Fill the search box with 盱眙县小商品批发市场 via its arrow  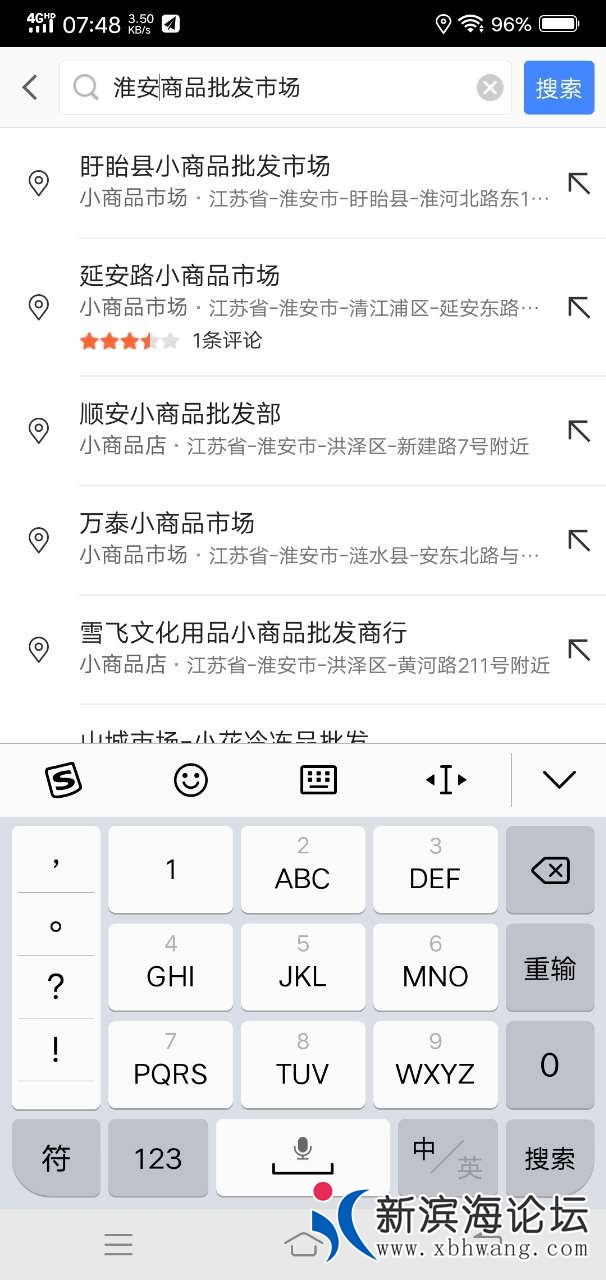click(579, 183)
